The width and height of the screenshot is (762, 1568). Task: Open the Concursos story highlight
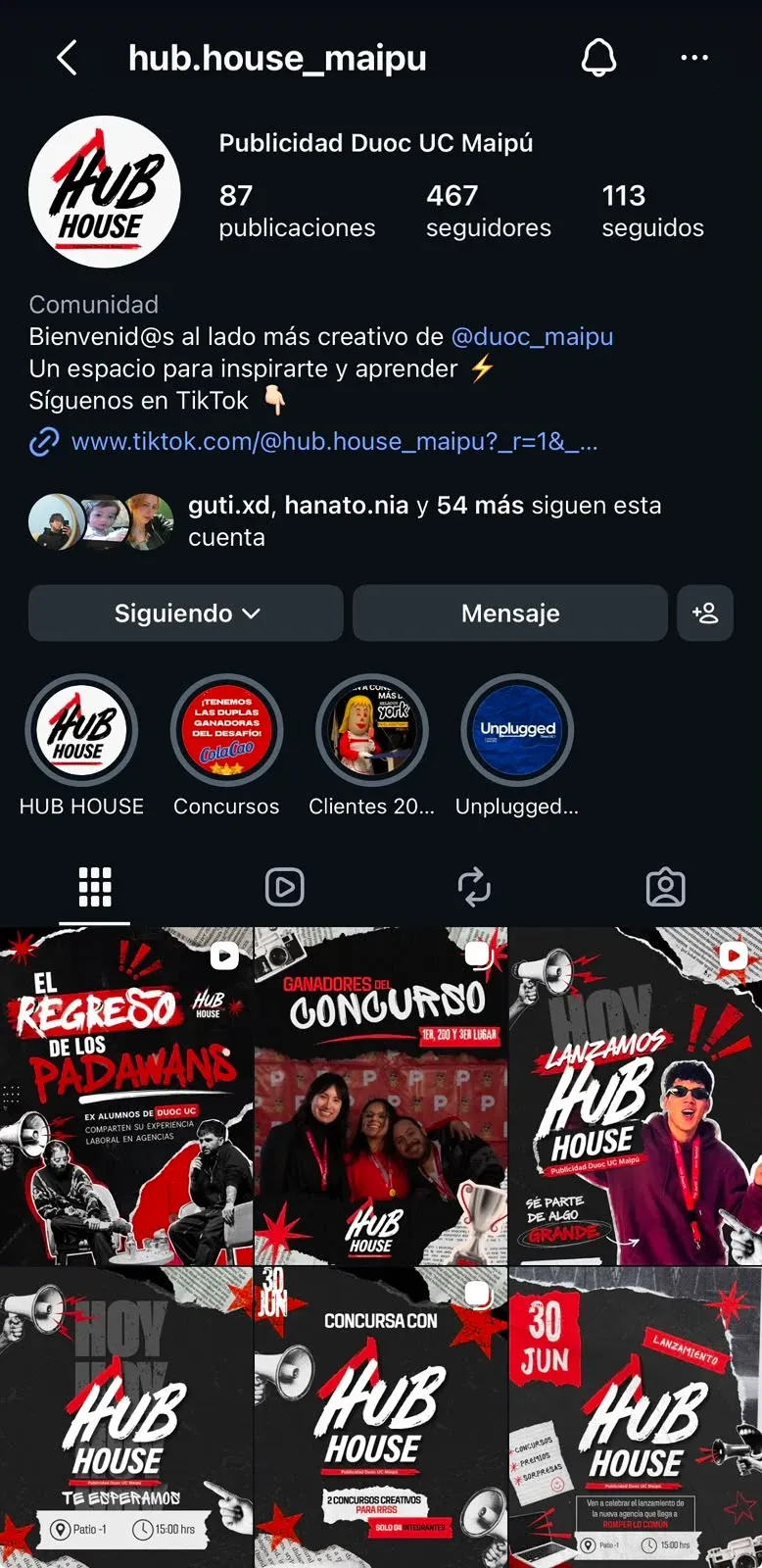pos(226,731)
